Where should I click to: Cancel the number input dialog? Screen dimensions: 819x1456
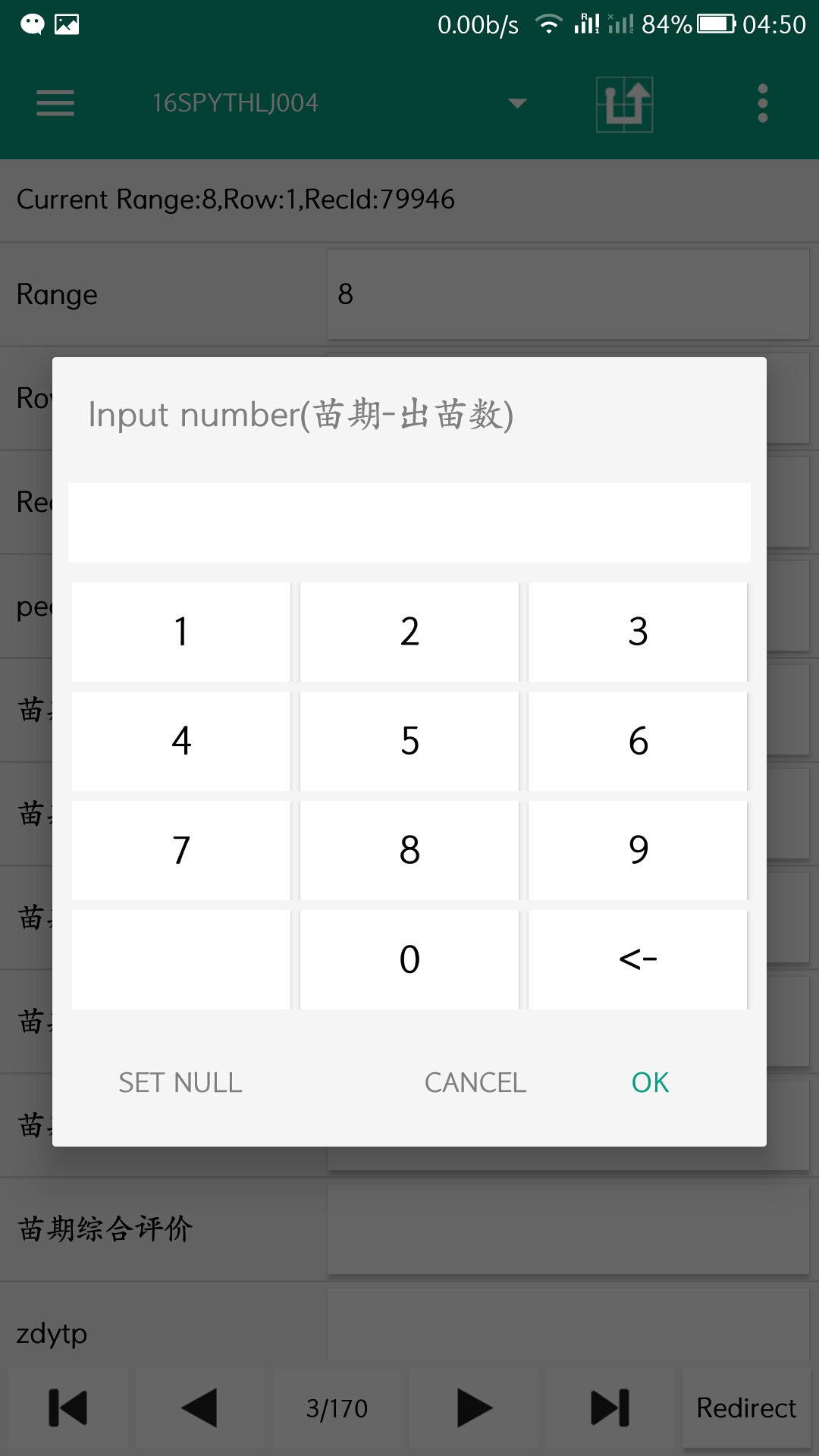coord(475,1082)
